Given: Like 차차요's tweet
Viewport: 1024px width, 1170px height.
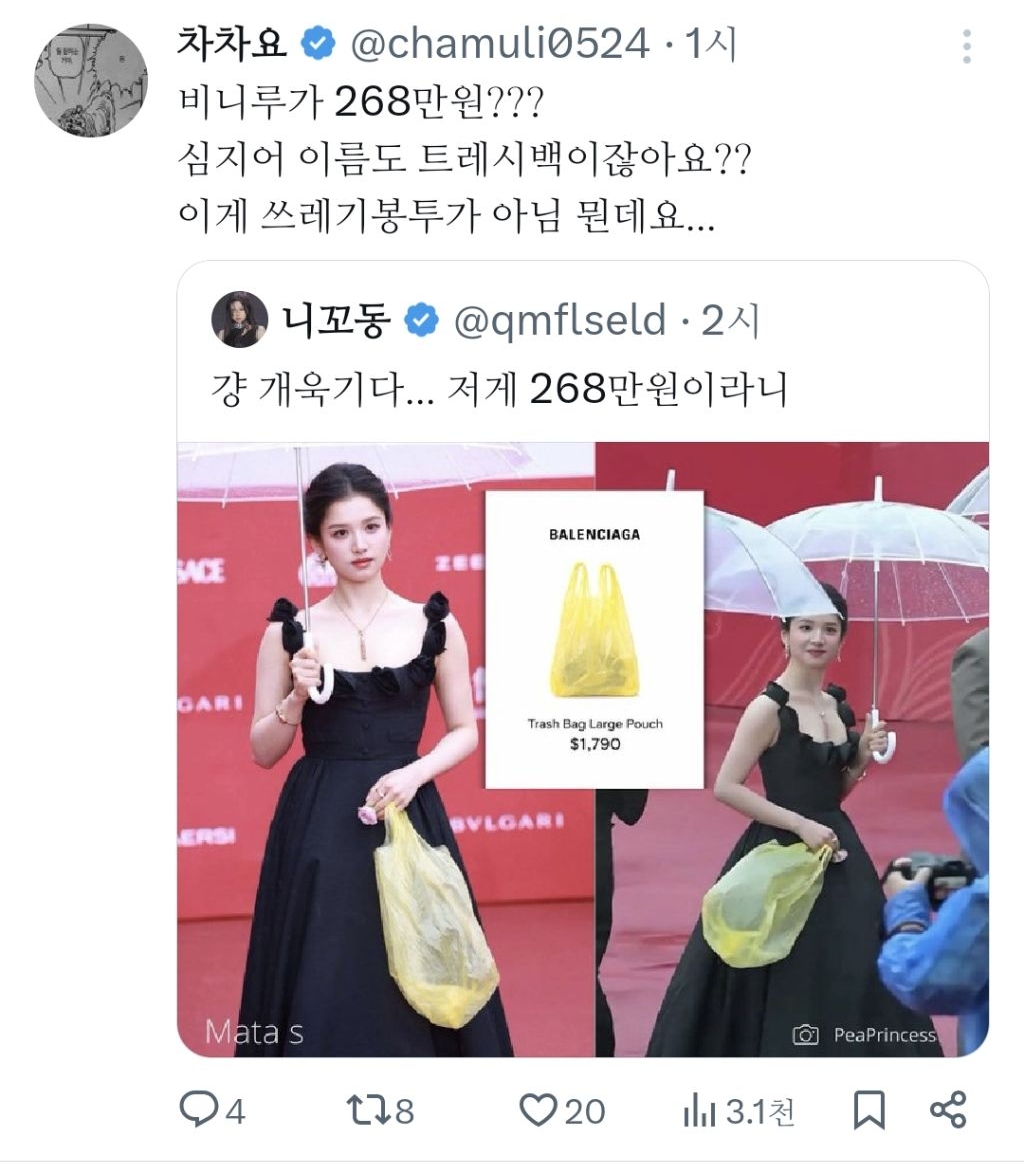Looking at the screenshot, I should (x=562, y=1110).
